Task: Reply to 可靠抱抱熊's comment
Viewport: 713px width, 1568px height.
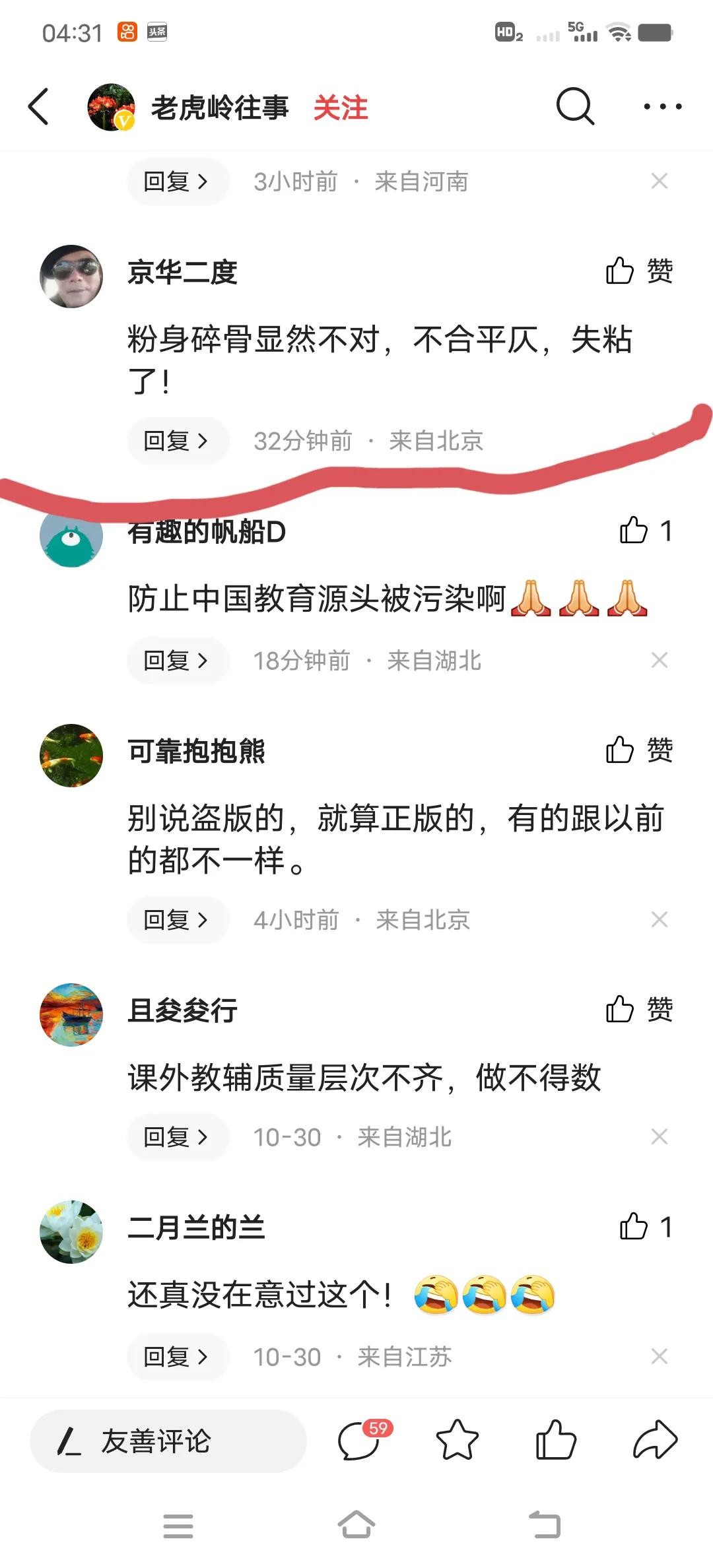Action: [177, 920]
